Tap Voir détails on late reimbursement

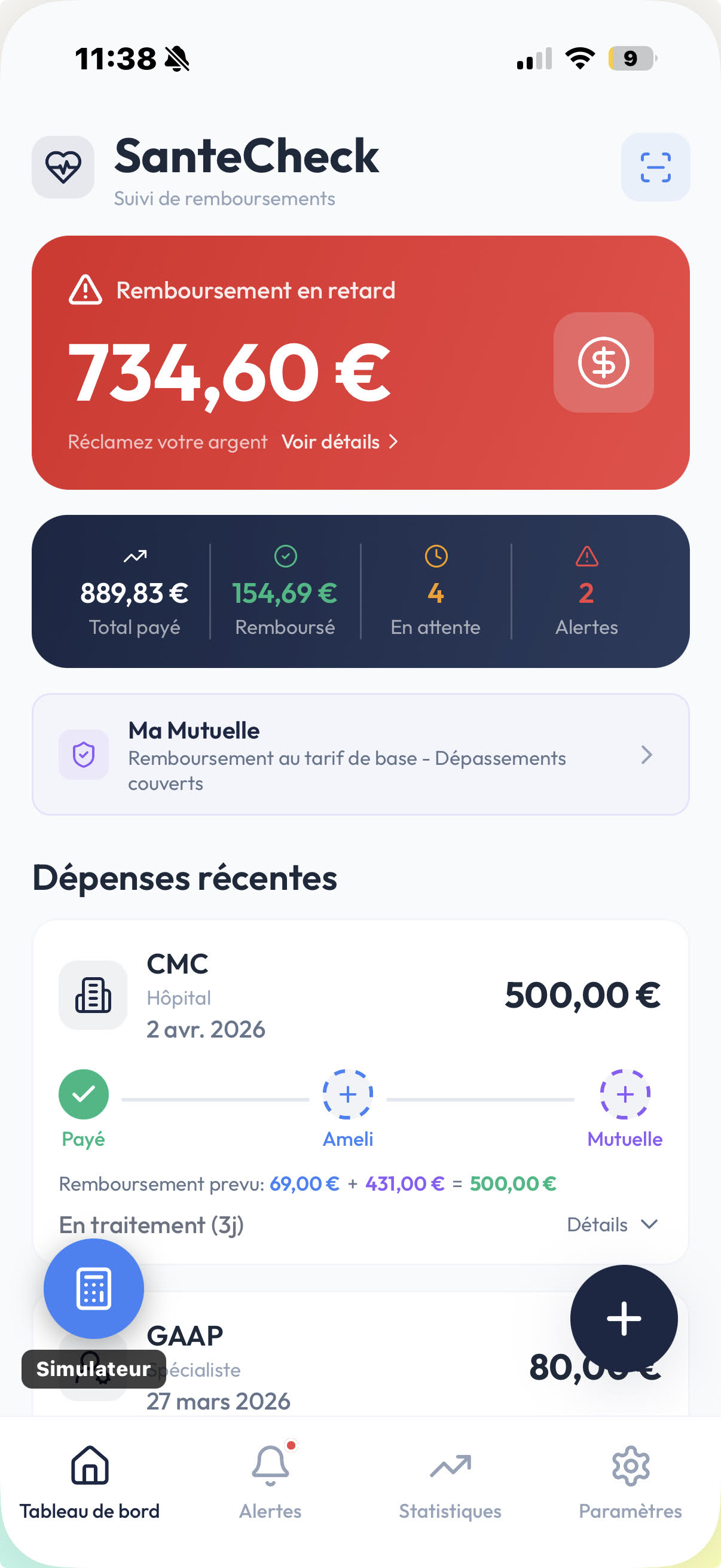pyautogui.click(x=339, y=442)
